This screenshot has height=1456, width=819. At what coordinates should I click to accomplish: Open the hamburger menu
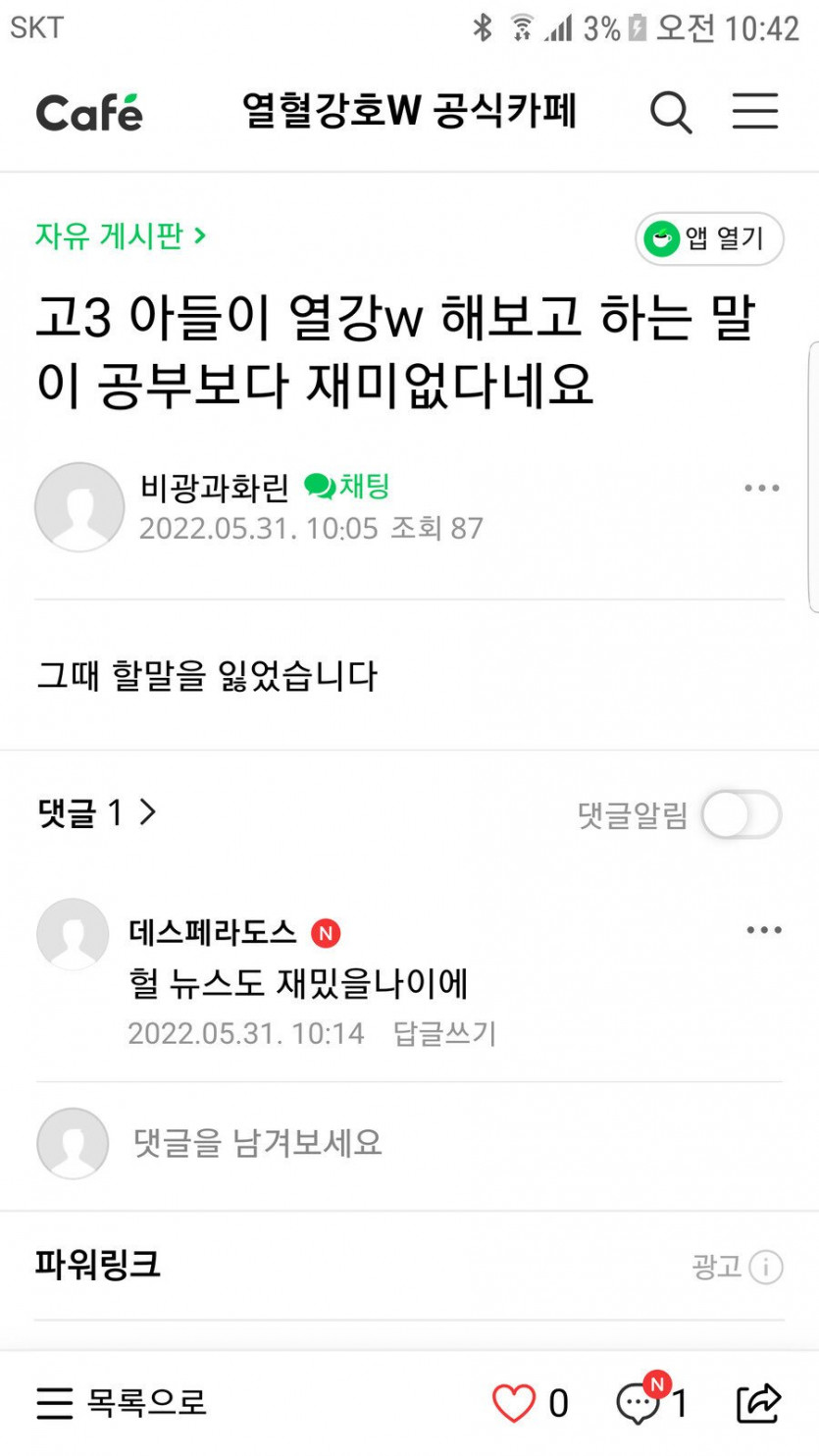(755, 112)
